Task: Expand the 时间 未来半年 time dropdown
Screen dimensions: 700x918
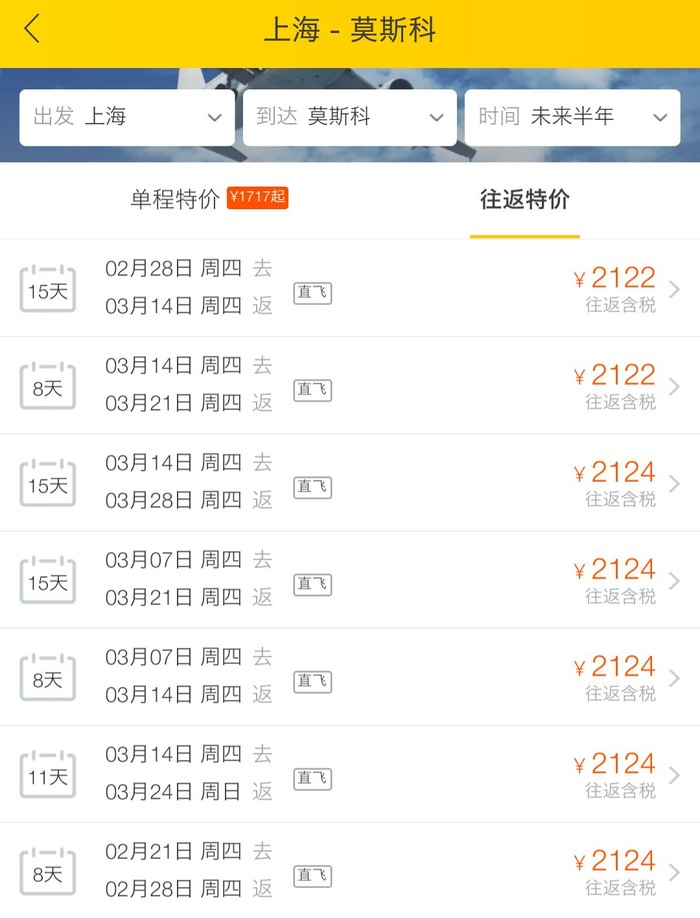Action: click(x=572, y=118)
